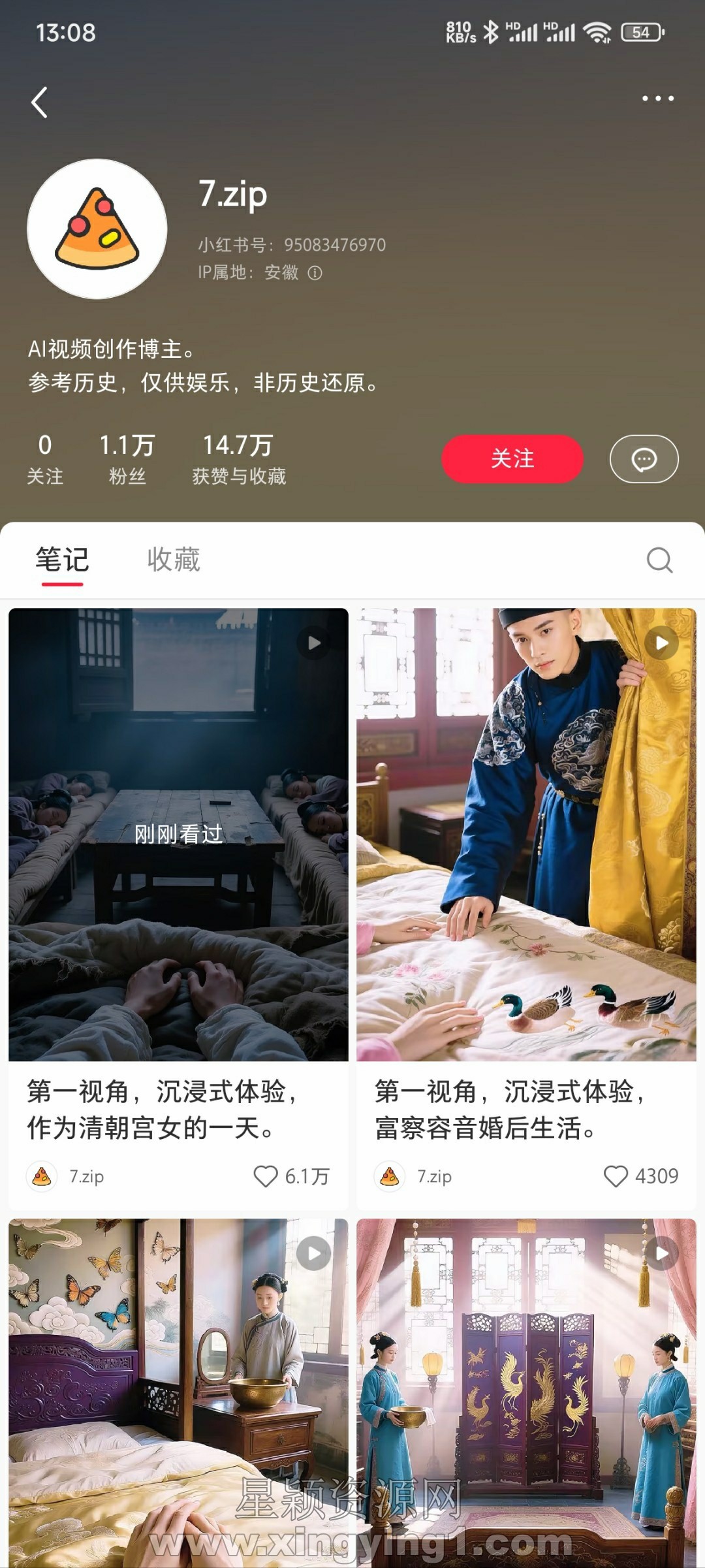The width and height of the screenshot is (705, 1568).
Task: Open the 富察容音婚后生活 video note
Action: [x=526, y=836]
